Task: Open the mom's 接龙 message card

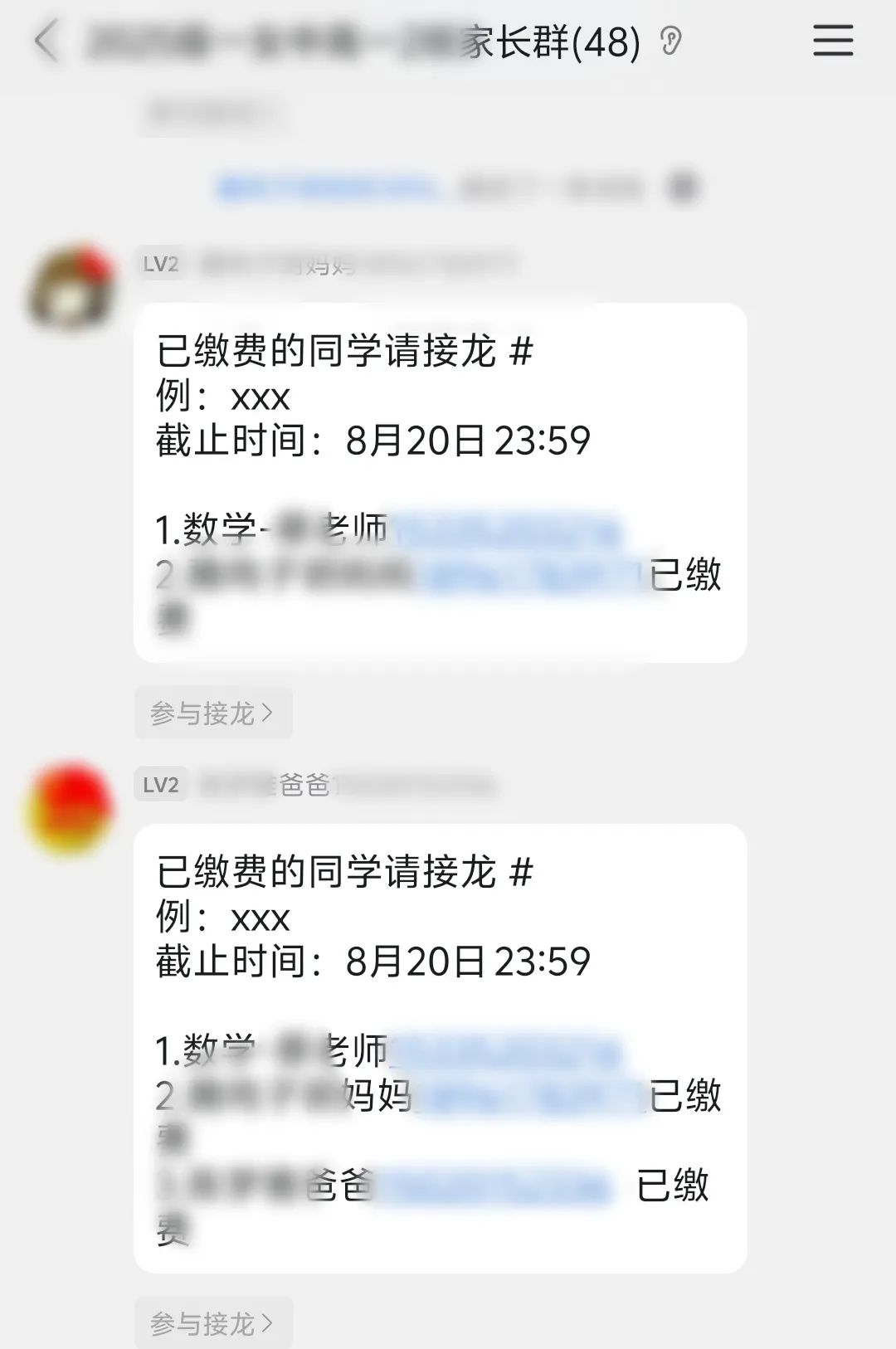Action: 440,482
